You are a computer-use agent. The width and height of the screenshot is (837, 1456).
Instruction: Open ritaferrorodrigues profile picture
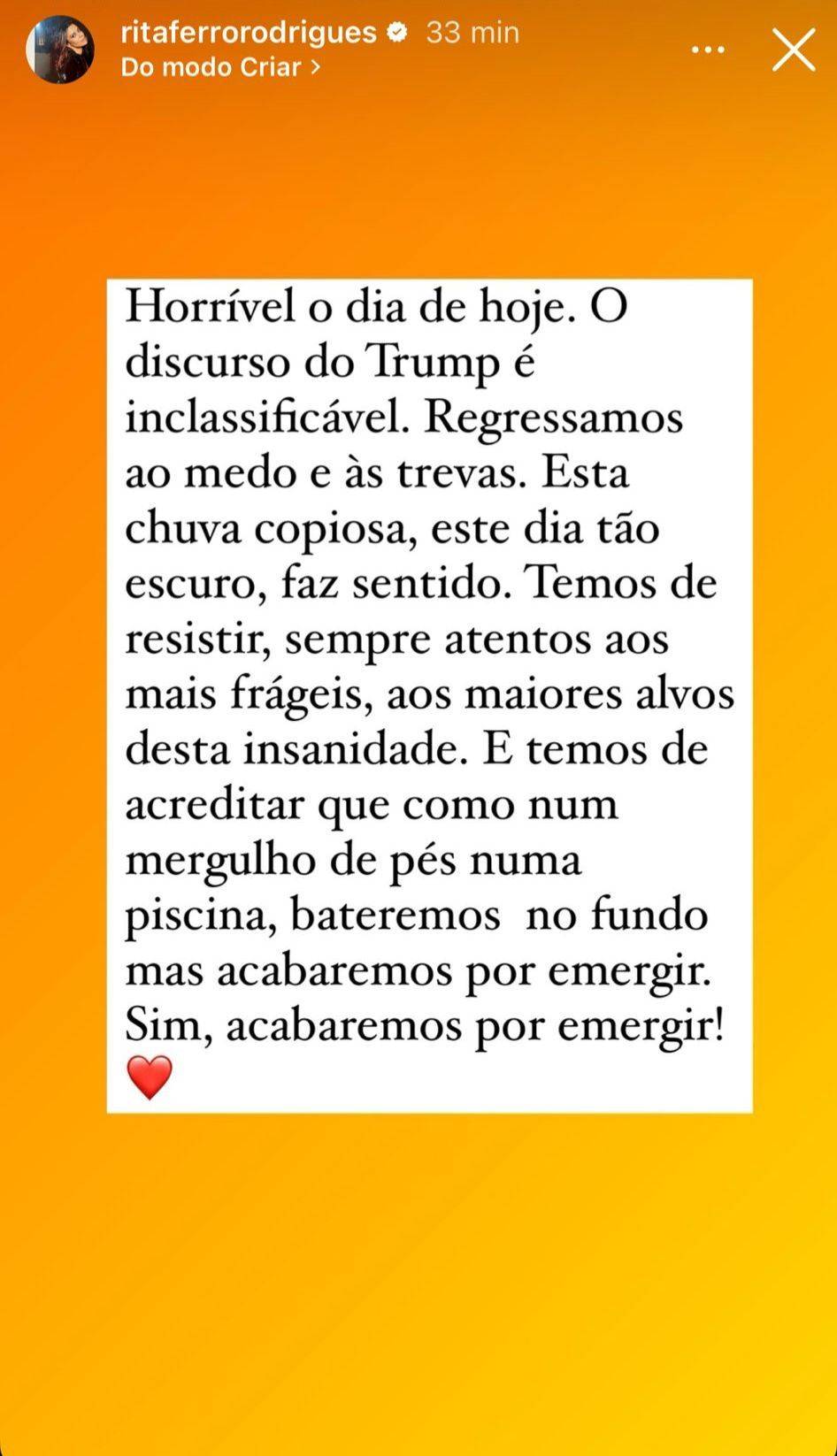click(x=60, y=50)
